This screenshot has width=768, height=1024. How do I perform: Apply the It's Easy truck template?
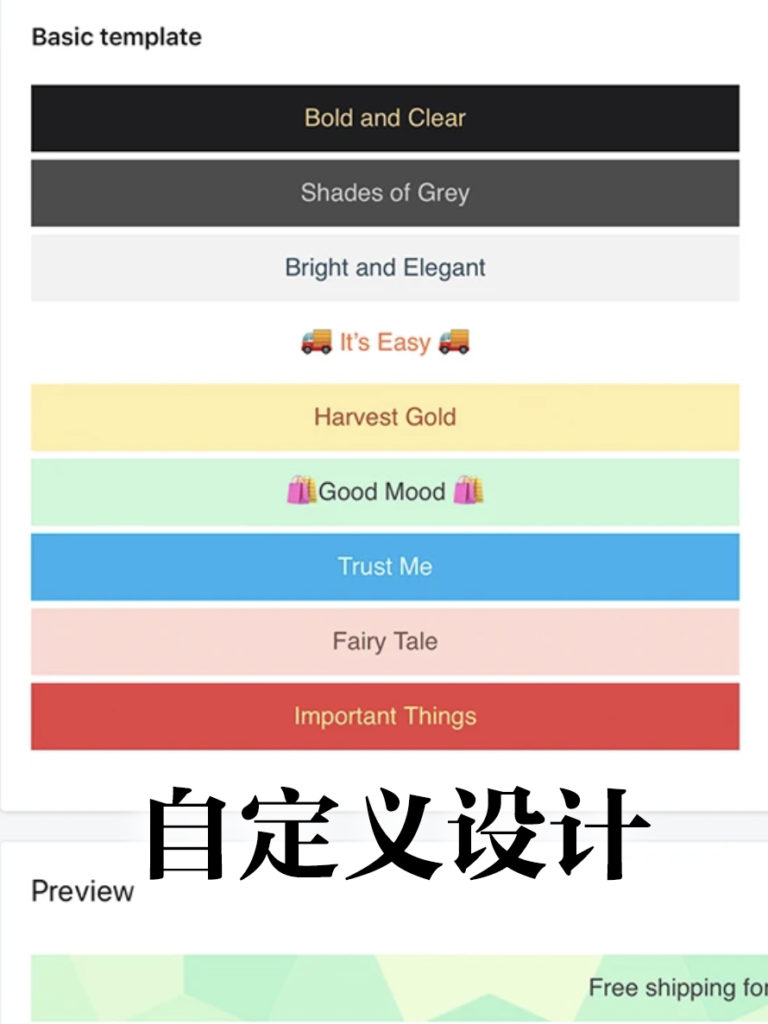pyautogui.click(x=385, y=342)
